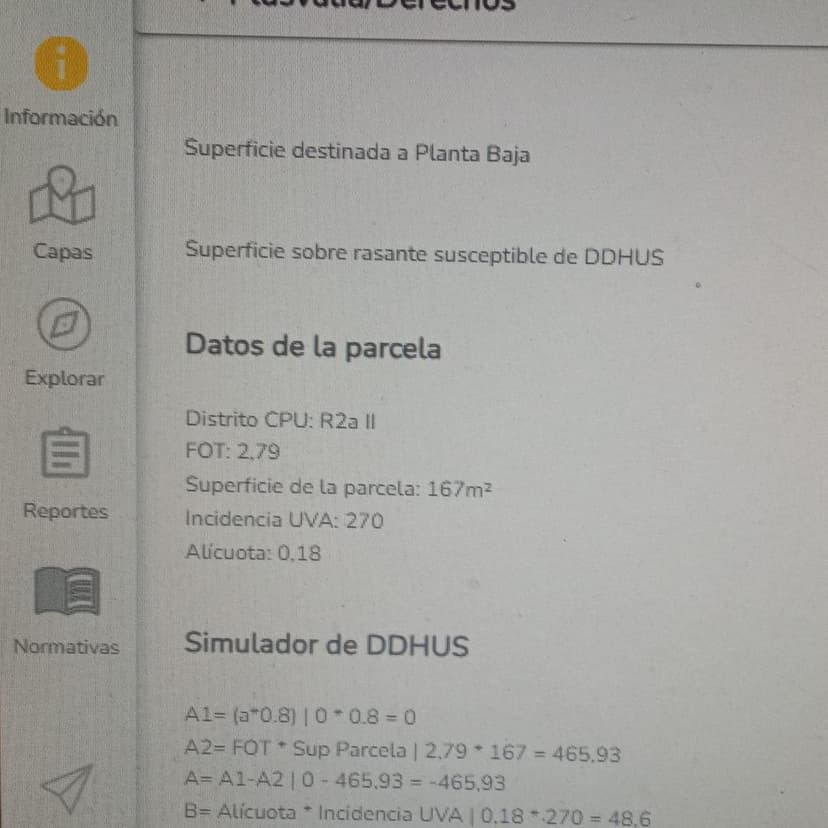Select Explorar in the sidebar
Image resolution: width=828 pixels, height=828 pixels.
tap(63, 327)
